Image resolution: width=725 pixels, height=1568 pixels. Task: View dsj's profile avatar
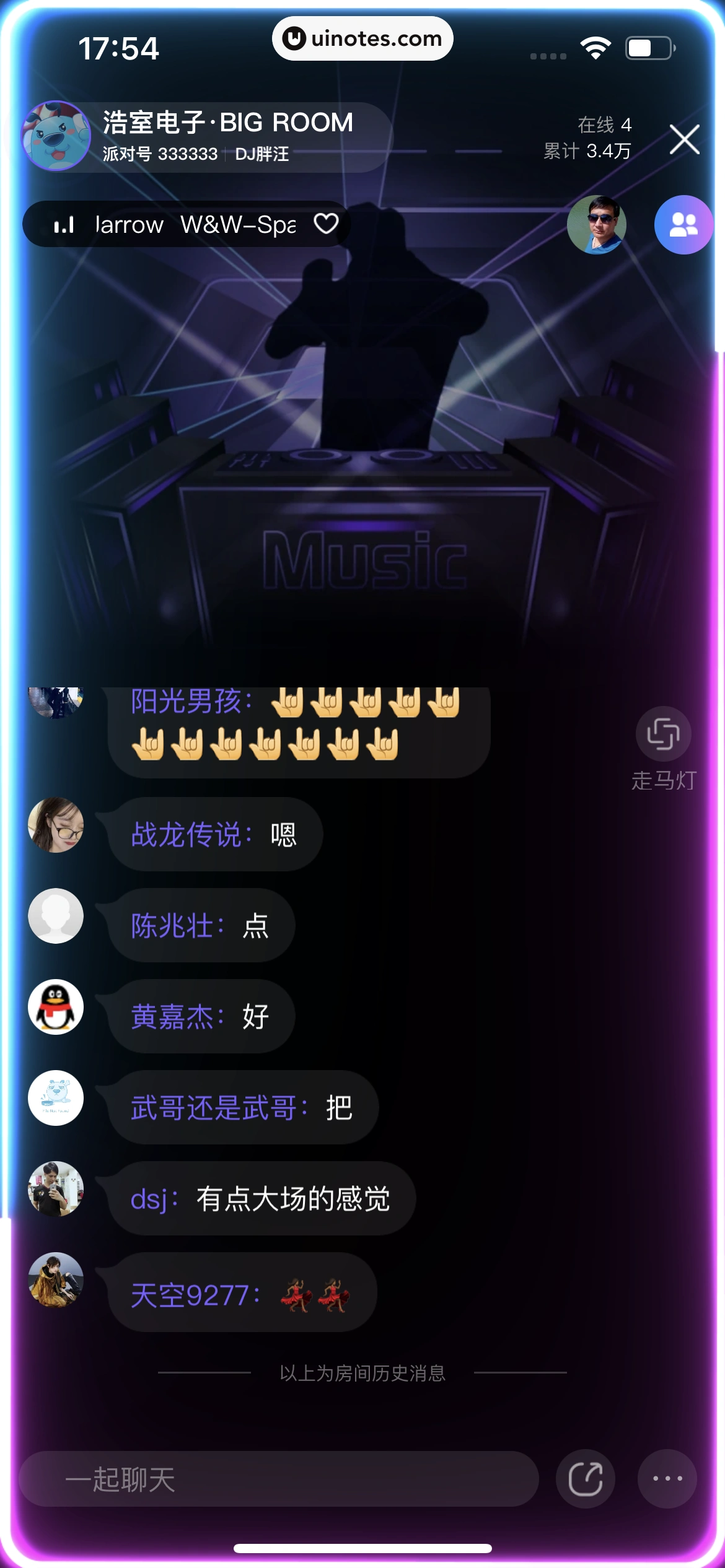coord(56,1189)
